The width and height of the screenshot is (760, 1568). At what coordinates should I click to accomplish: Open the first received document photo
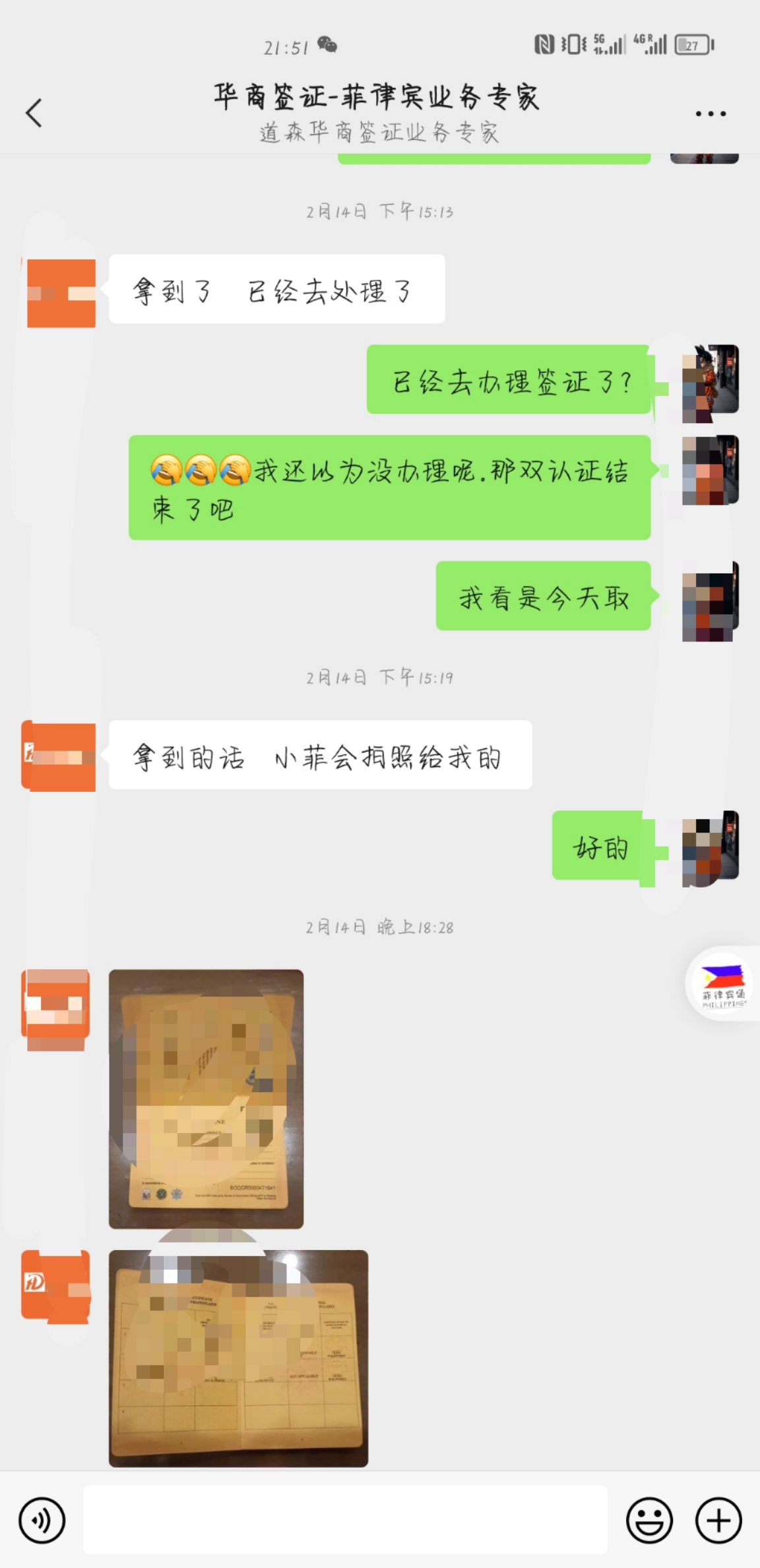click(206, 1099)
